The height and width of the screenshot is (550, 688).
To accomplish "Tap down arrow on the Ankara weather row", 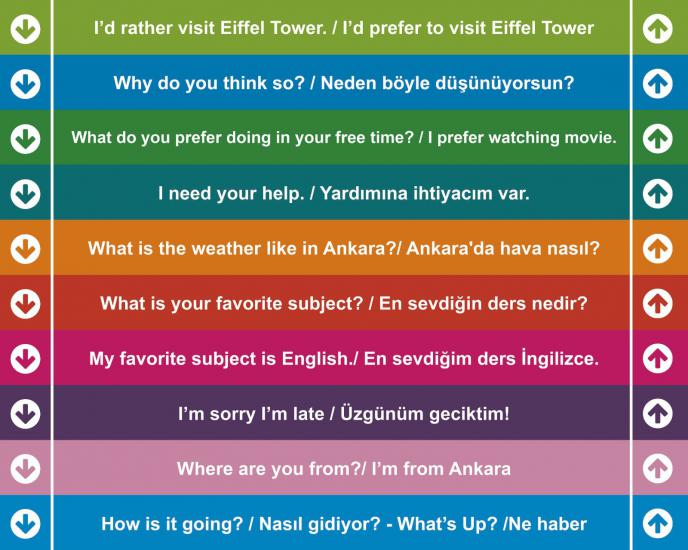I will pyautogui.click(x=25, y=247).
